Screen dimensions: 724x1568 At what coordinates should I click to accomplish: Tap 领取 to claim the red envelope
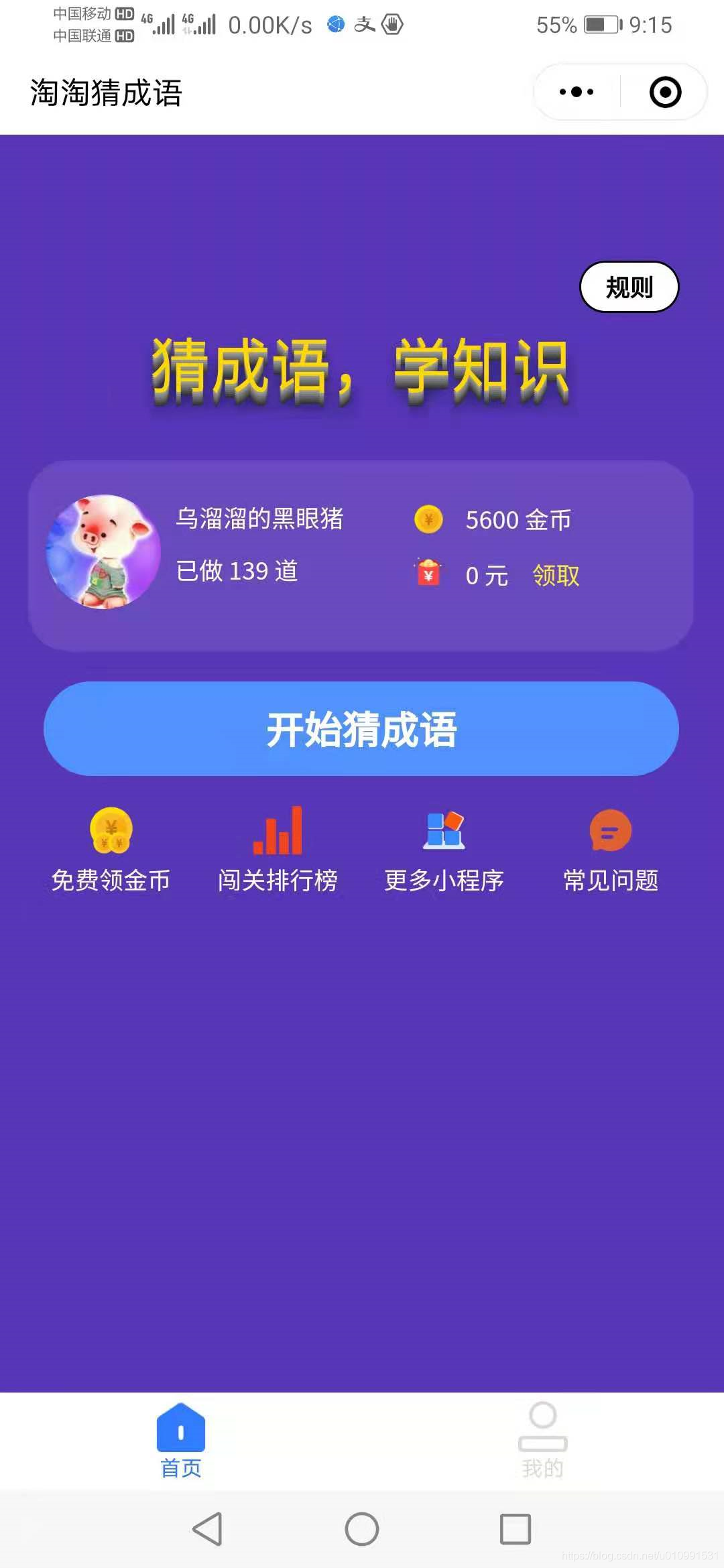click(556, 576)
